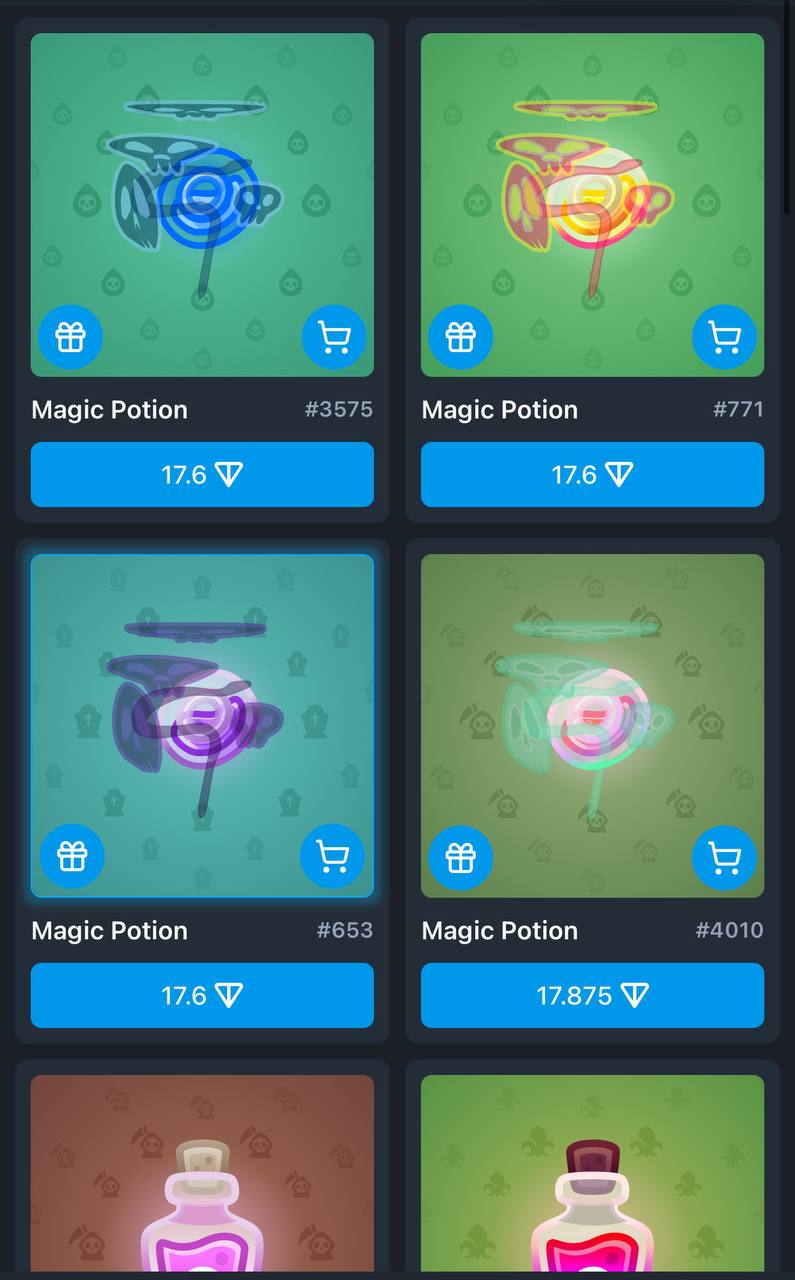Add Magic Potion #4010 to the cart
Screen dimensions: 795x1280
click(x=724, y=858)
